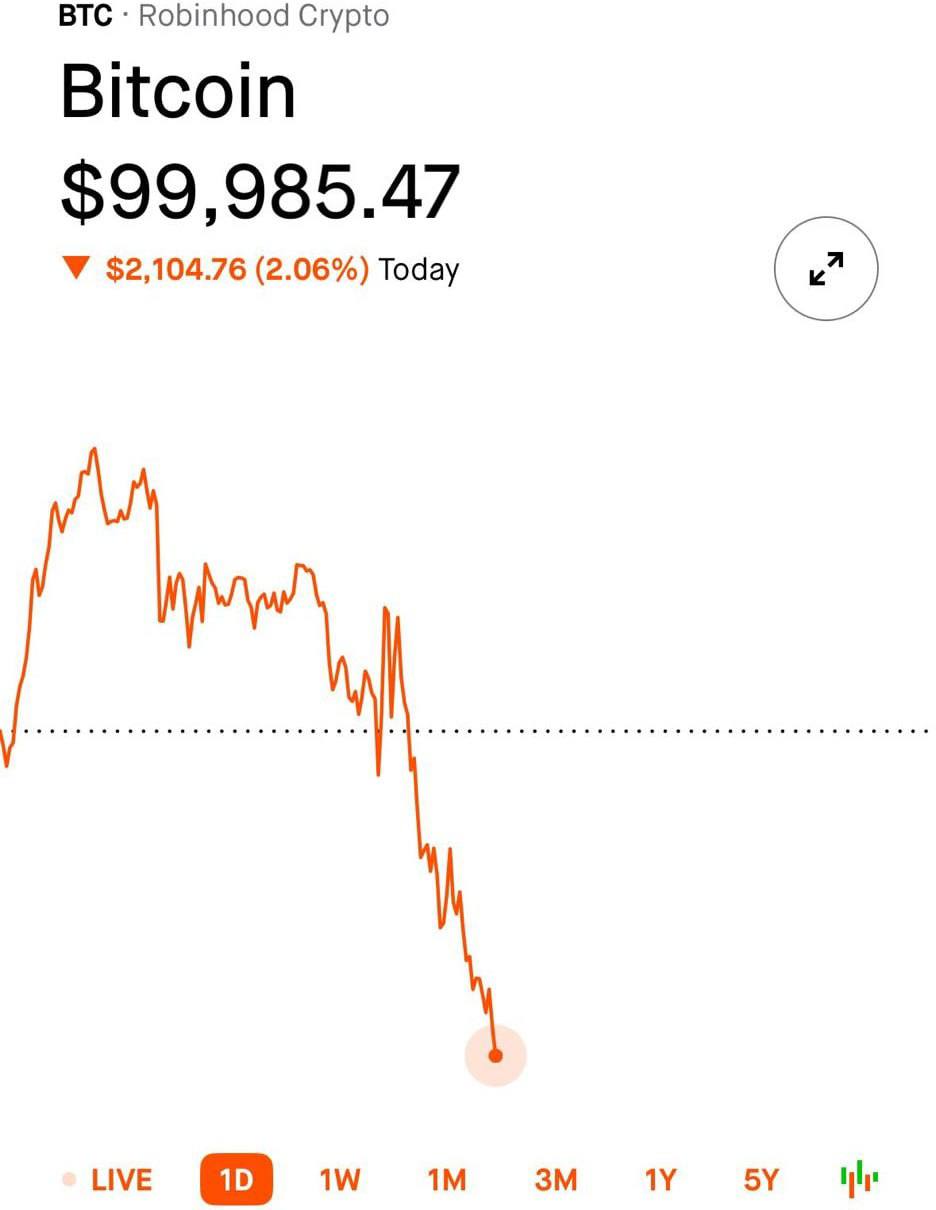The height and width of the screenshot is (1210, 936).
Task: Switch chart to LIVE view
Action: click(108, 1180)
